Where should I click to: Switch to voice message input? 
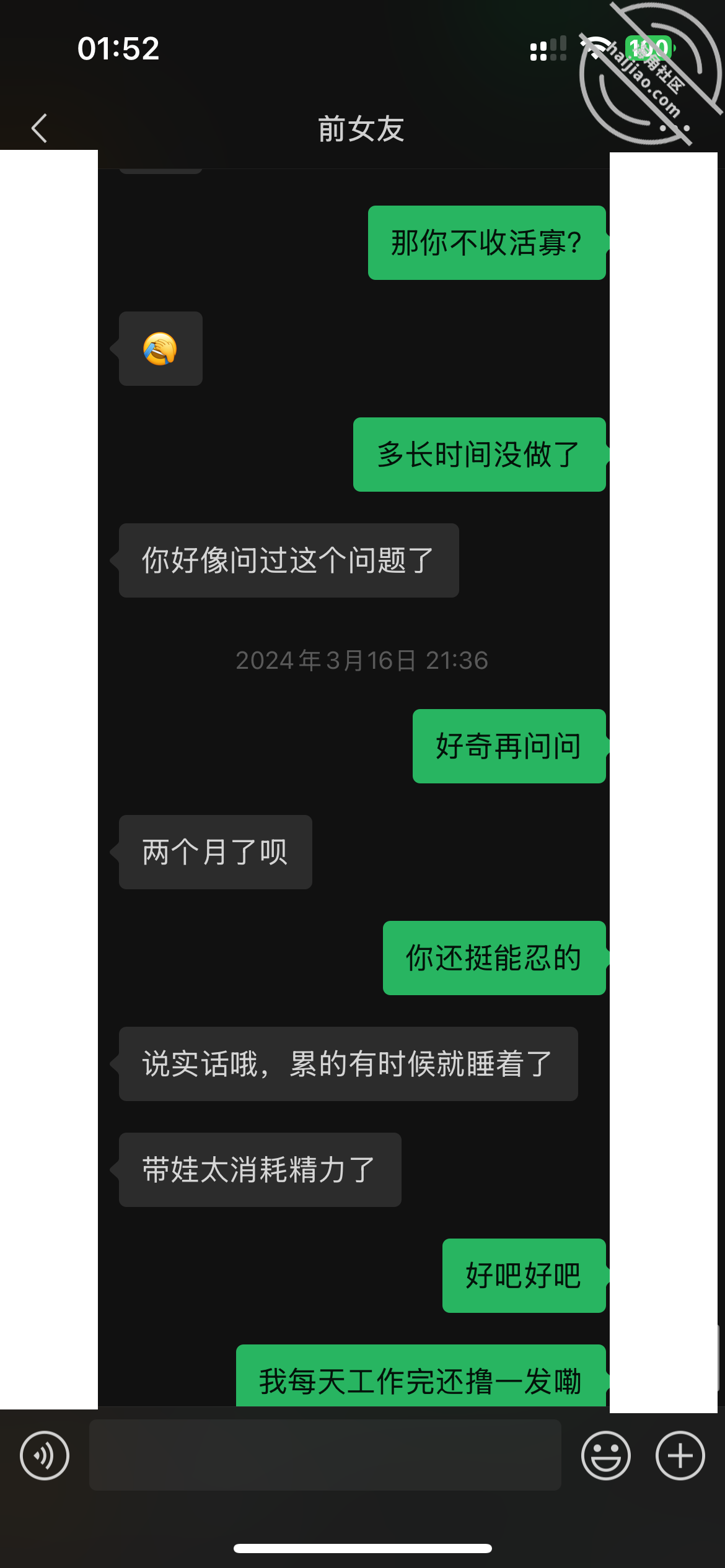coord(45,1455)
